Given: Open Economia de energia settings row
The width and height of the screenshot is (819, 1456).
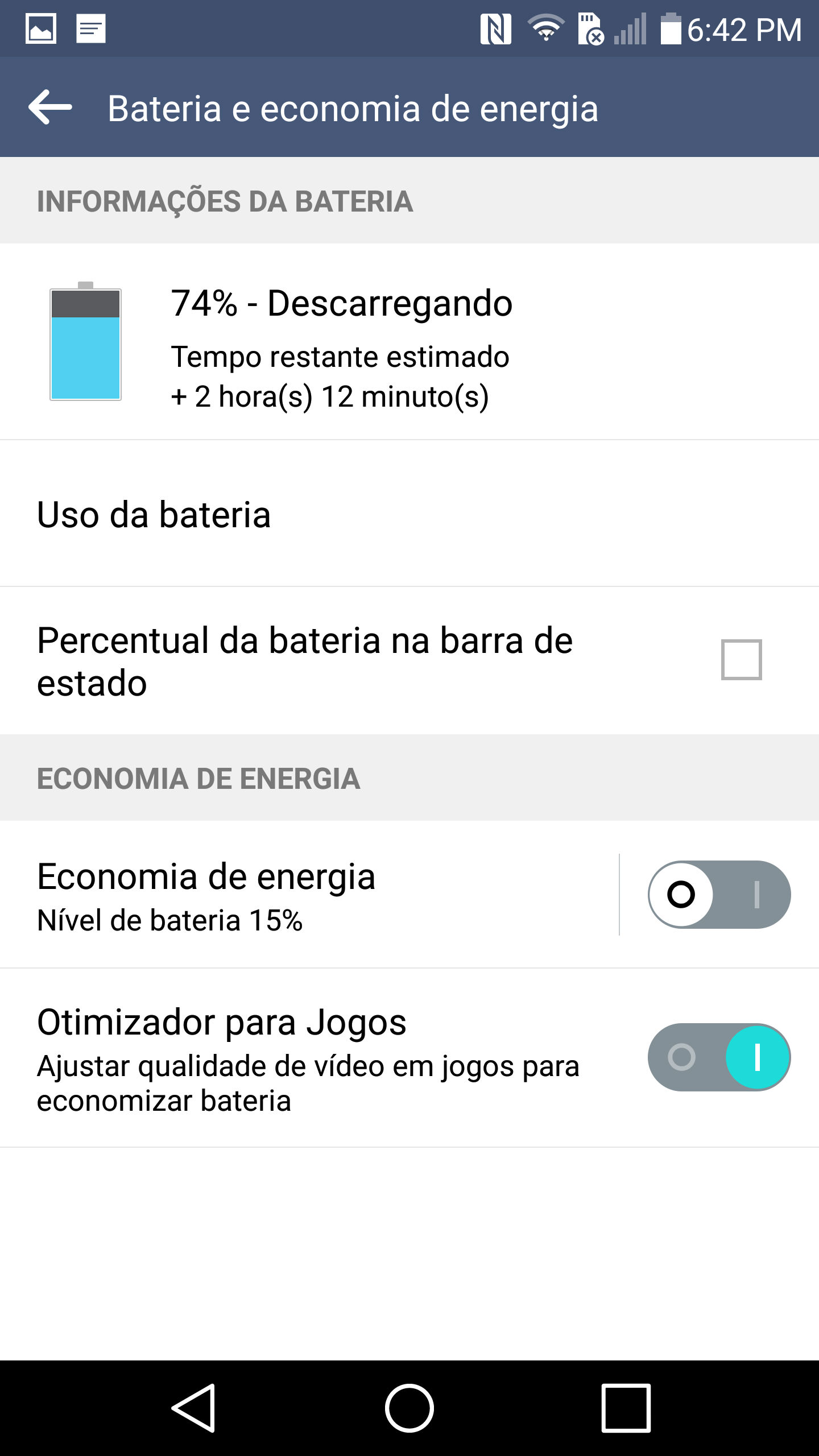Looking at the screenshot, I should click(x=309, y=895).
